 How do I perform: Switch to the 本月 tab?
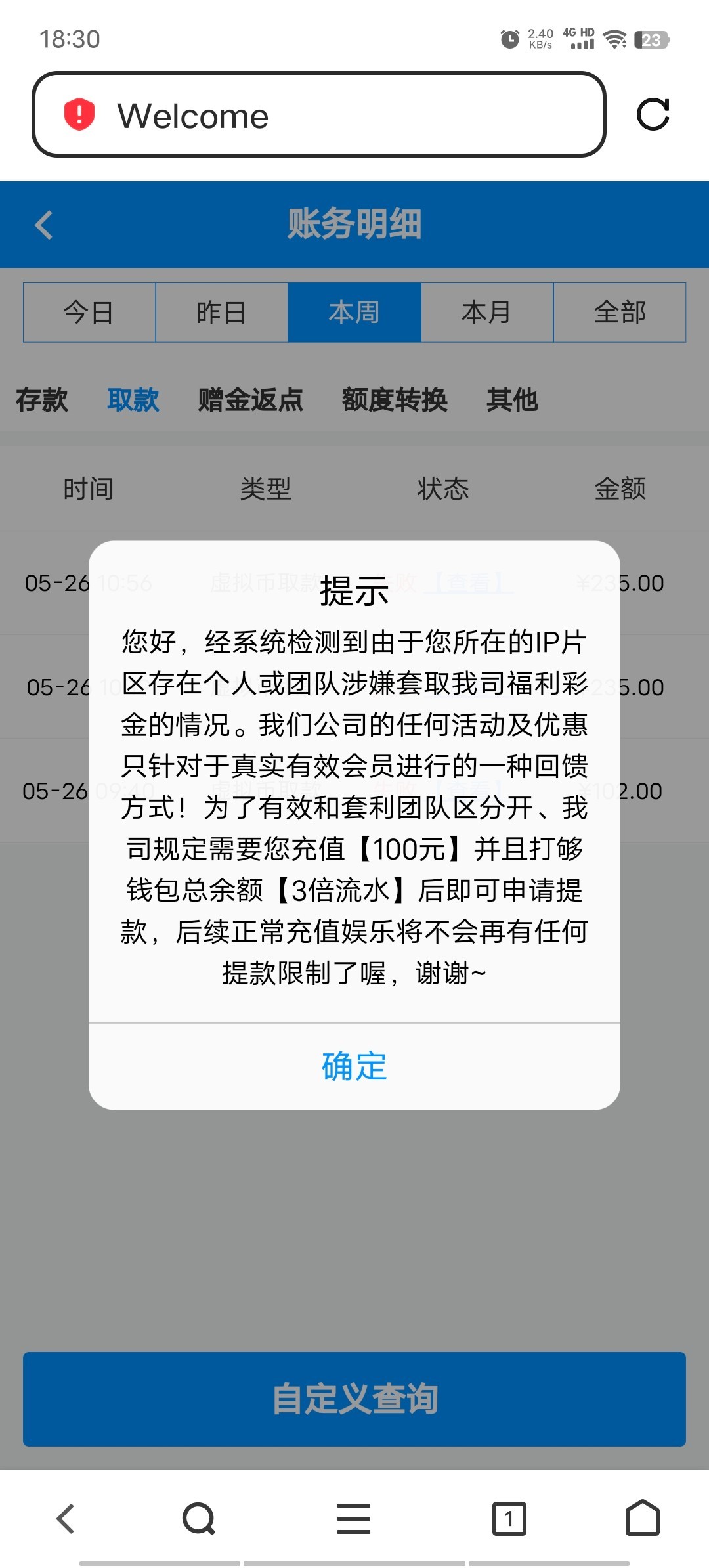(486, 313)
